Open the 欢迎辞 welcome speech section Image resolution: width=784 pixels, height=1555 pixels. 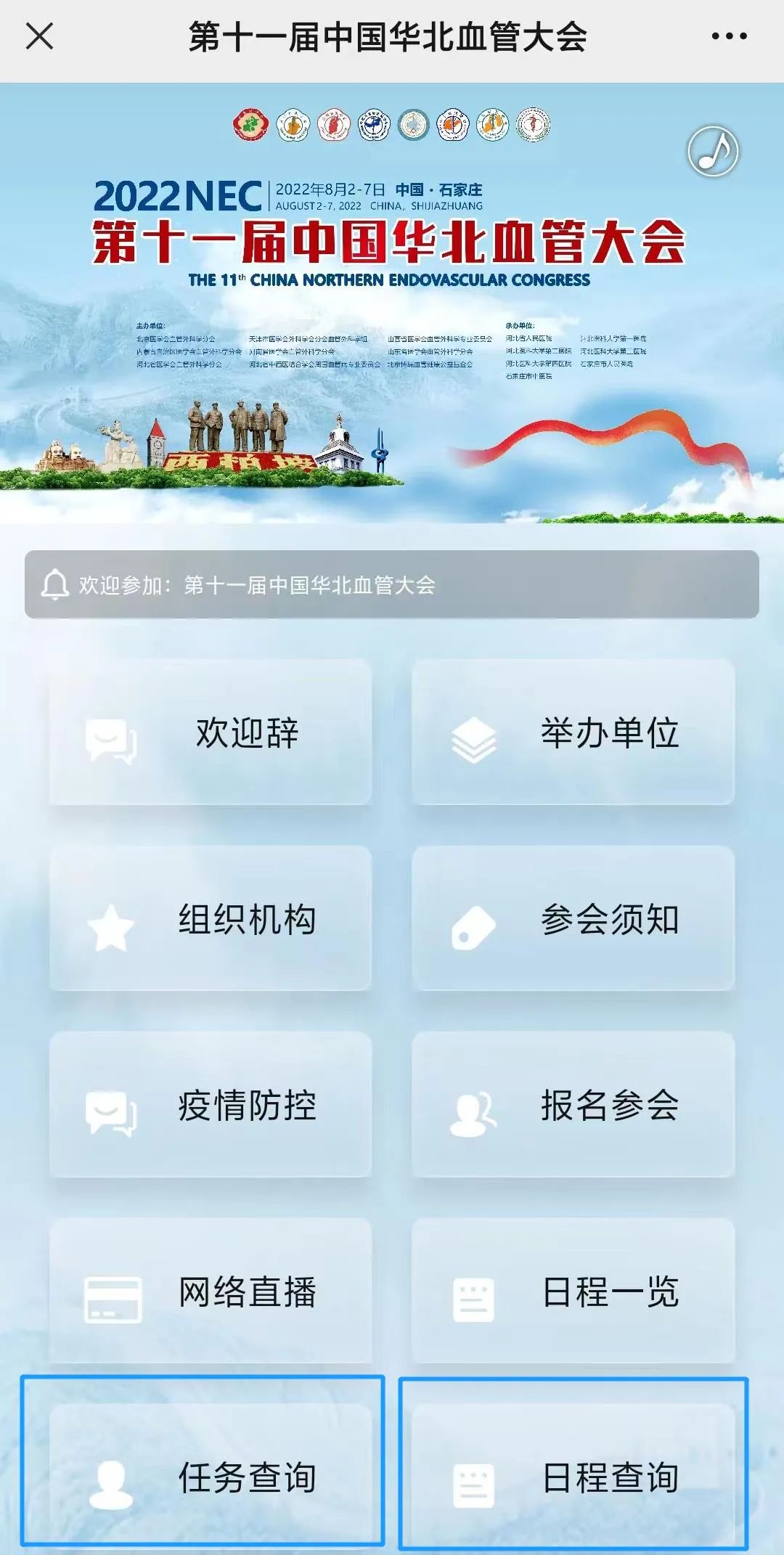click(x=218, y=735)
